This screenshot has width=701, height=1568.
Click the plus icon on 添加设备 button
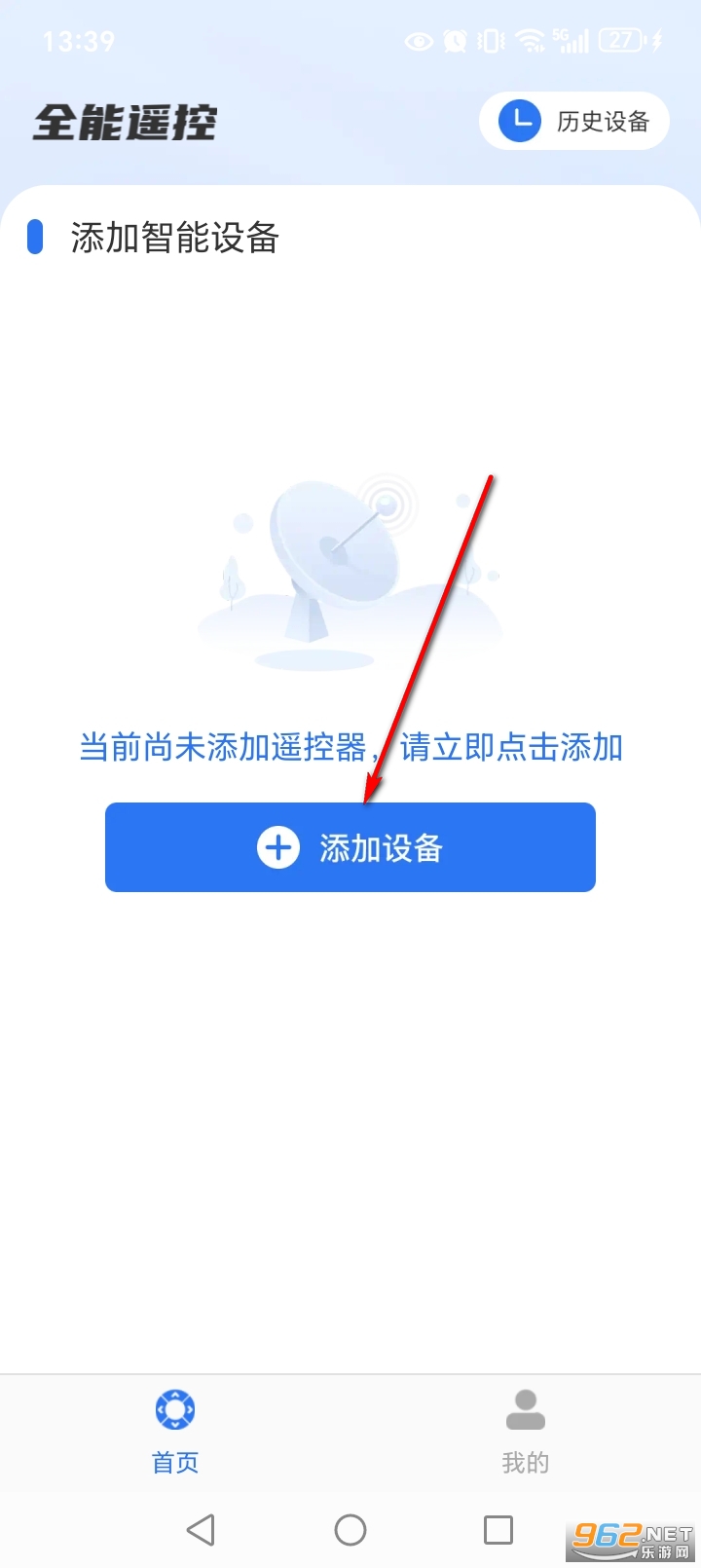click(277, 847)
